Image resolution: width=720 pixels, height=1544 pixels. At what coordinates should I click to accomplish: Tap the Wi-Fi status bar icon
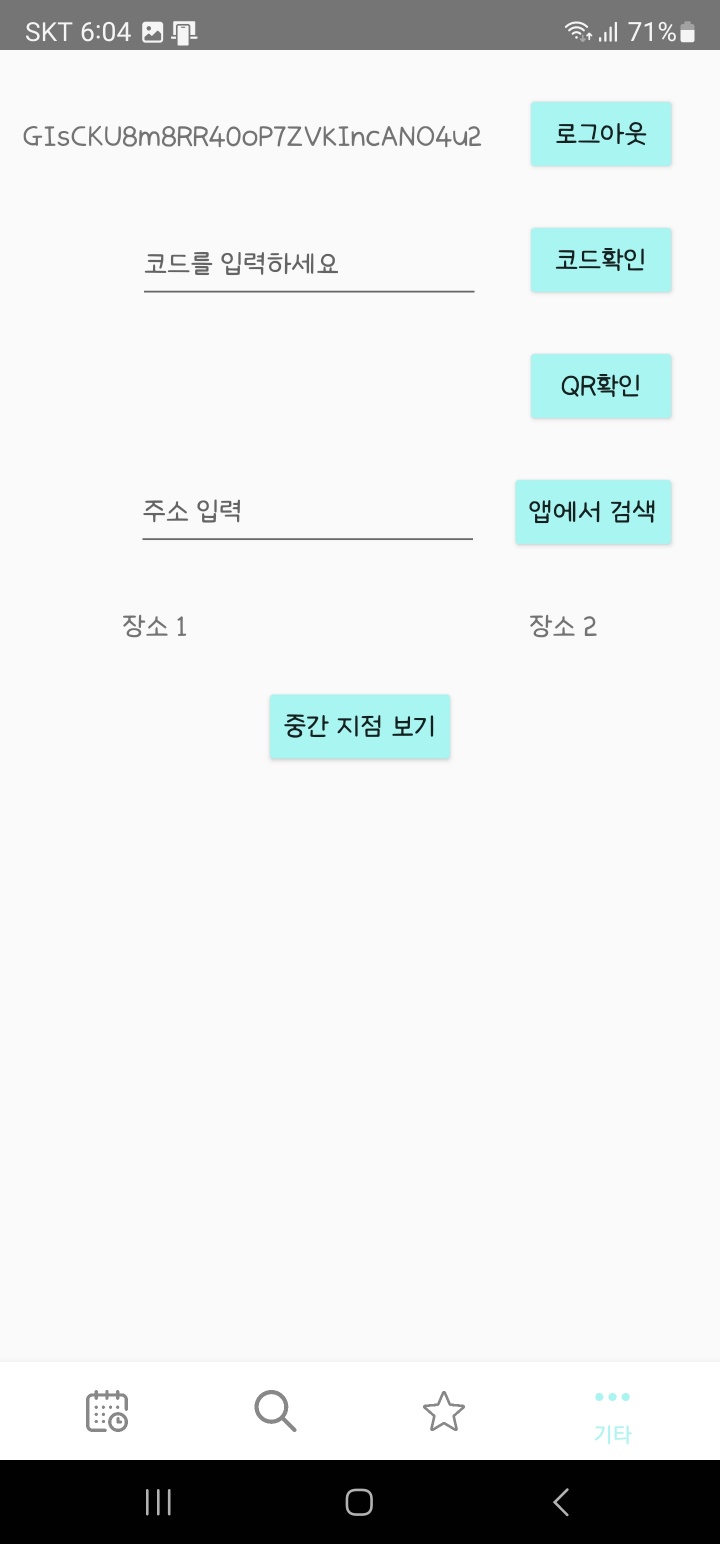578,30
